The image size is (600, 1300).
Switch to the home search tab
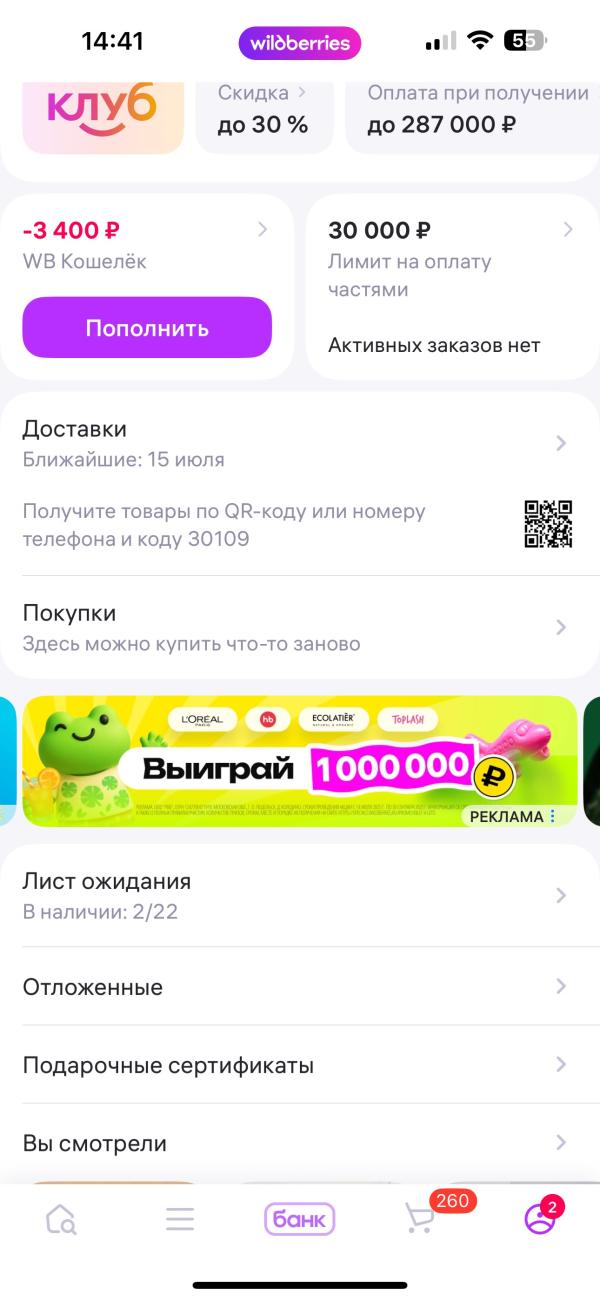point(61,1219)
